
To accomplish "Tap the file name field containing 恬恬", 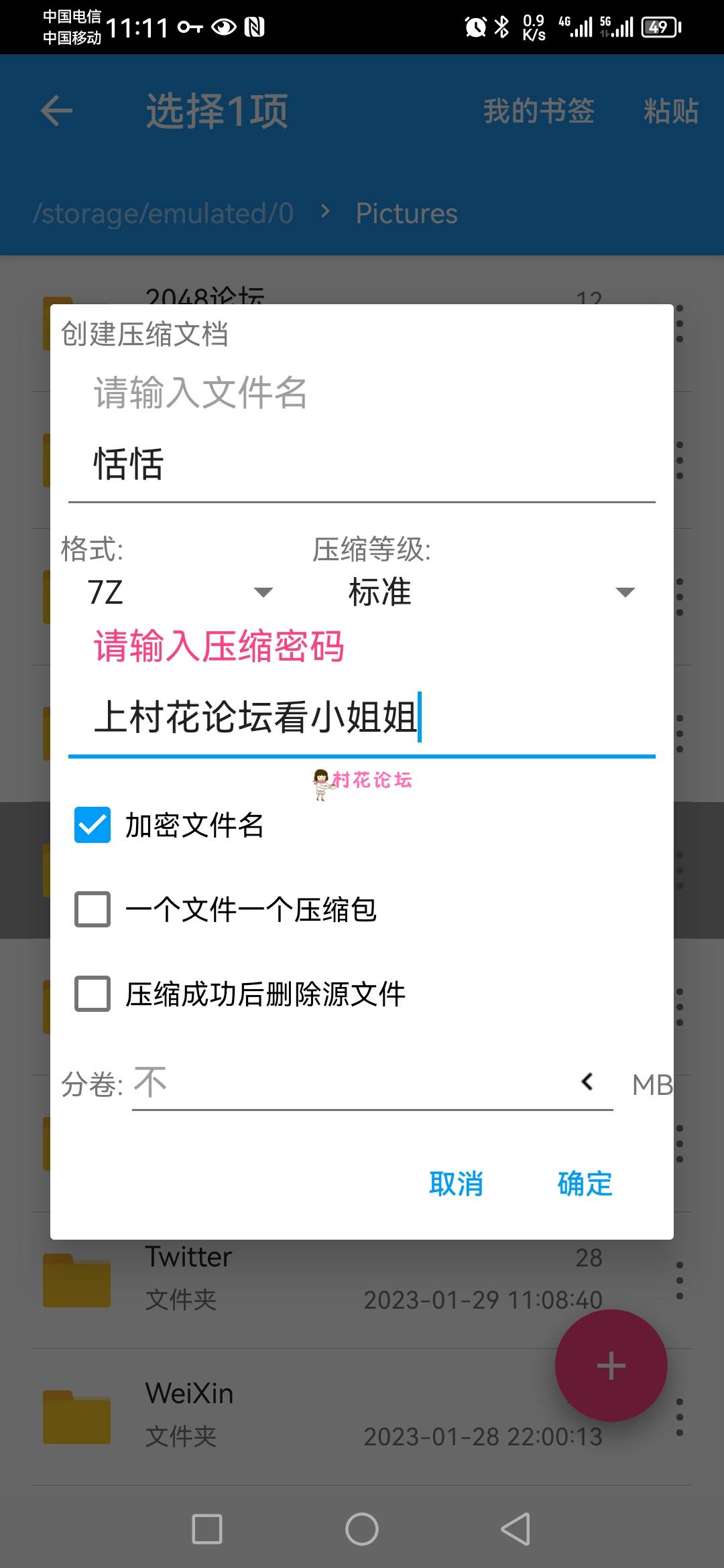I will coord(362,464).
